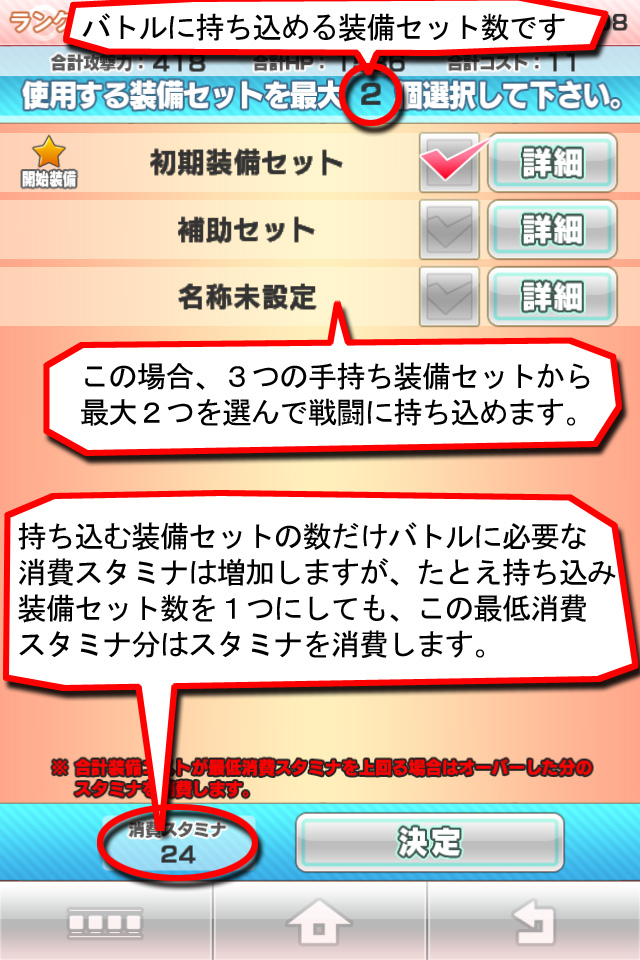Check the 名称未設定 checkbox
This screenshot has width=640, height=960.
449,296
